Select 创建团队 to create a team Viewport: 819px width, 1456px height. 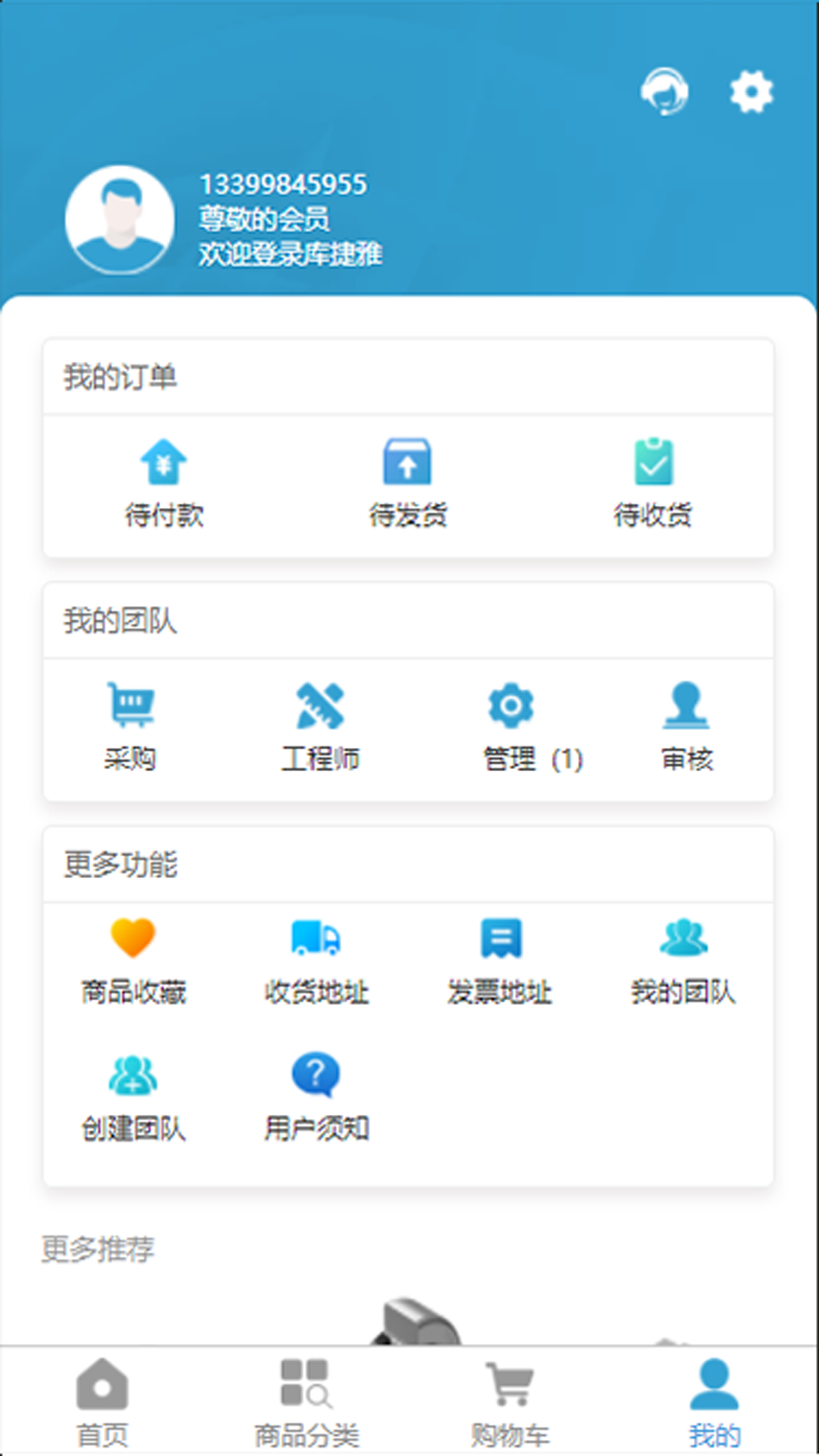point(133,1097)
